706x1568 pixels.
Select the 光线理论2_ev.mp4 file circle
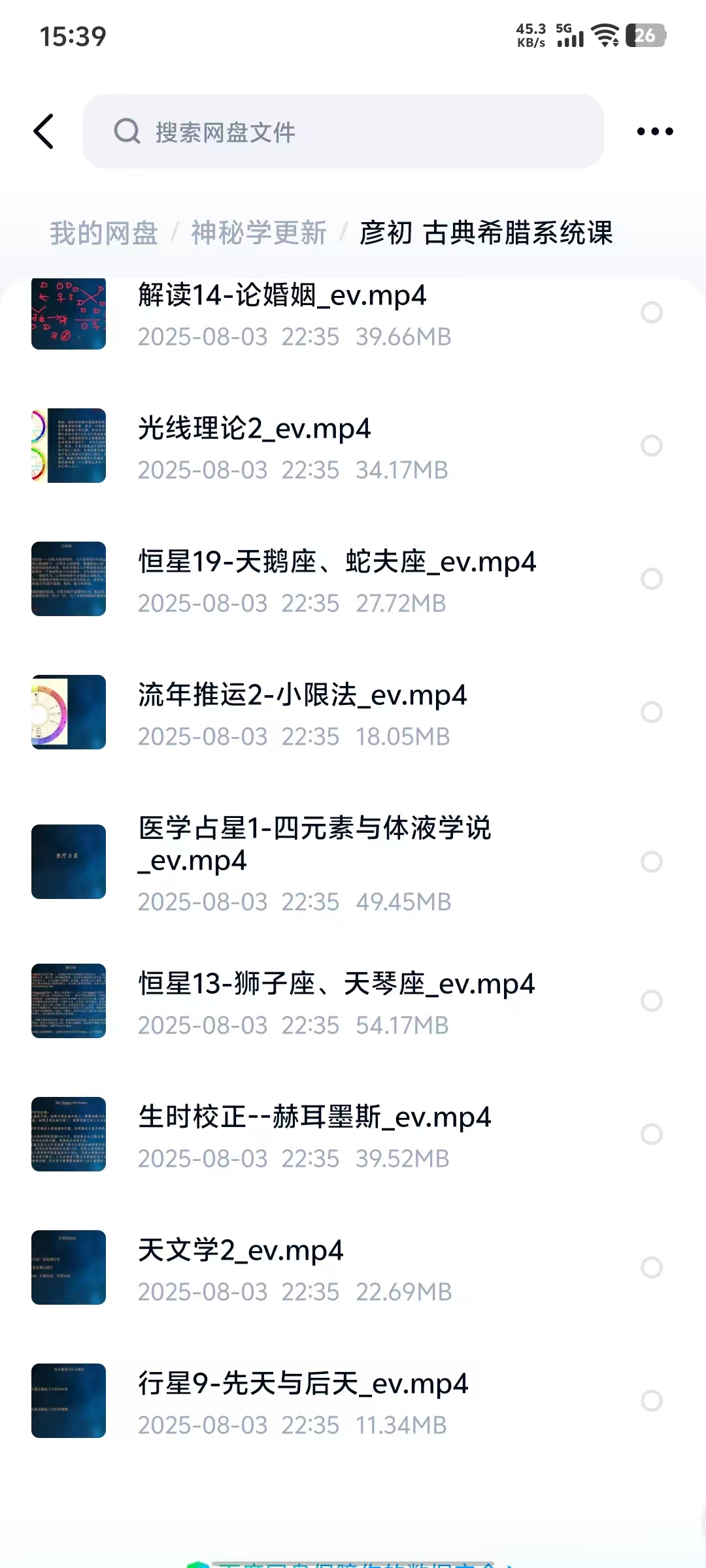(652, 446)
